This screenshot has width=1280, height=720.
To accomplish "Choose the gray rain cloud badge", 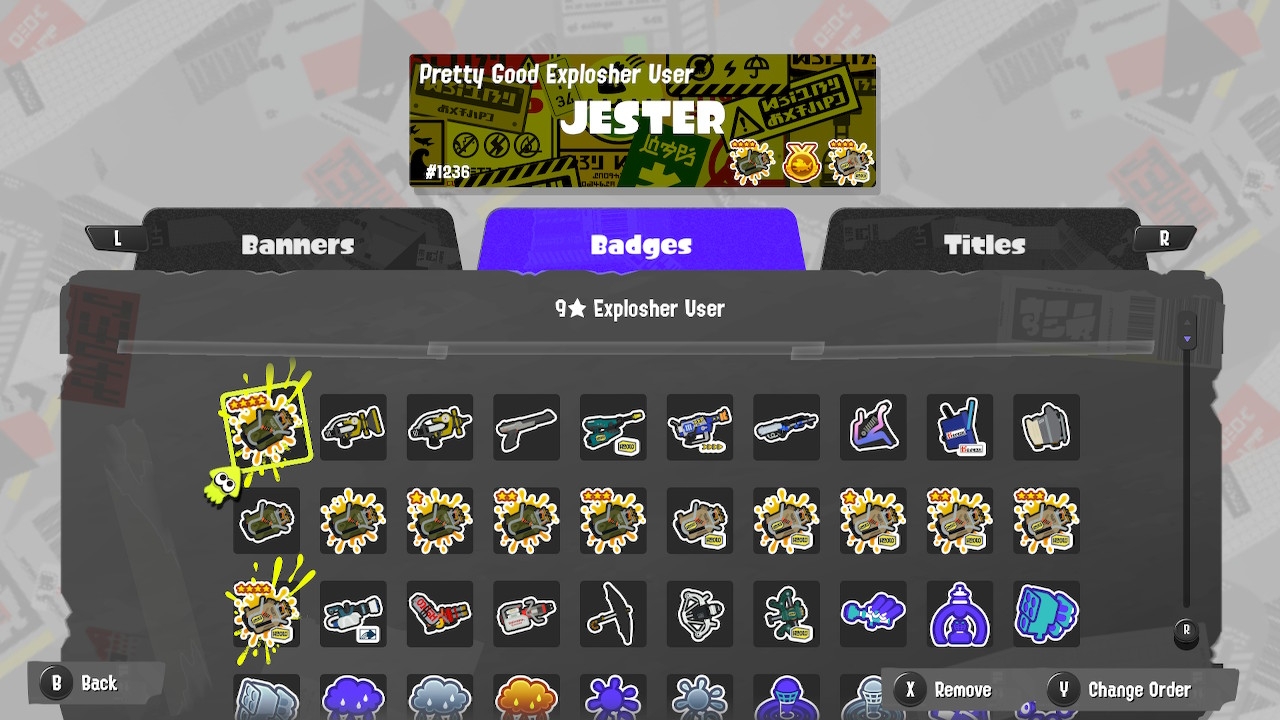I will coord(440,697).
